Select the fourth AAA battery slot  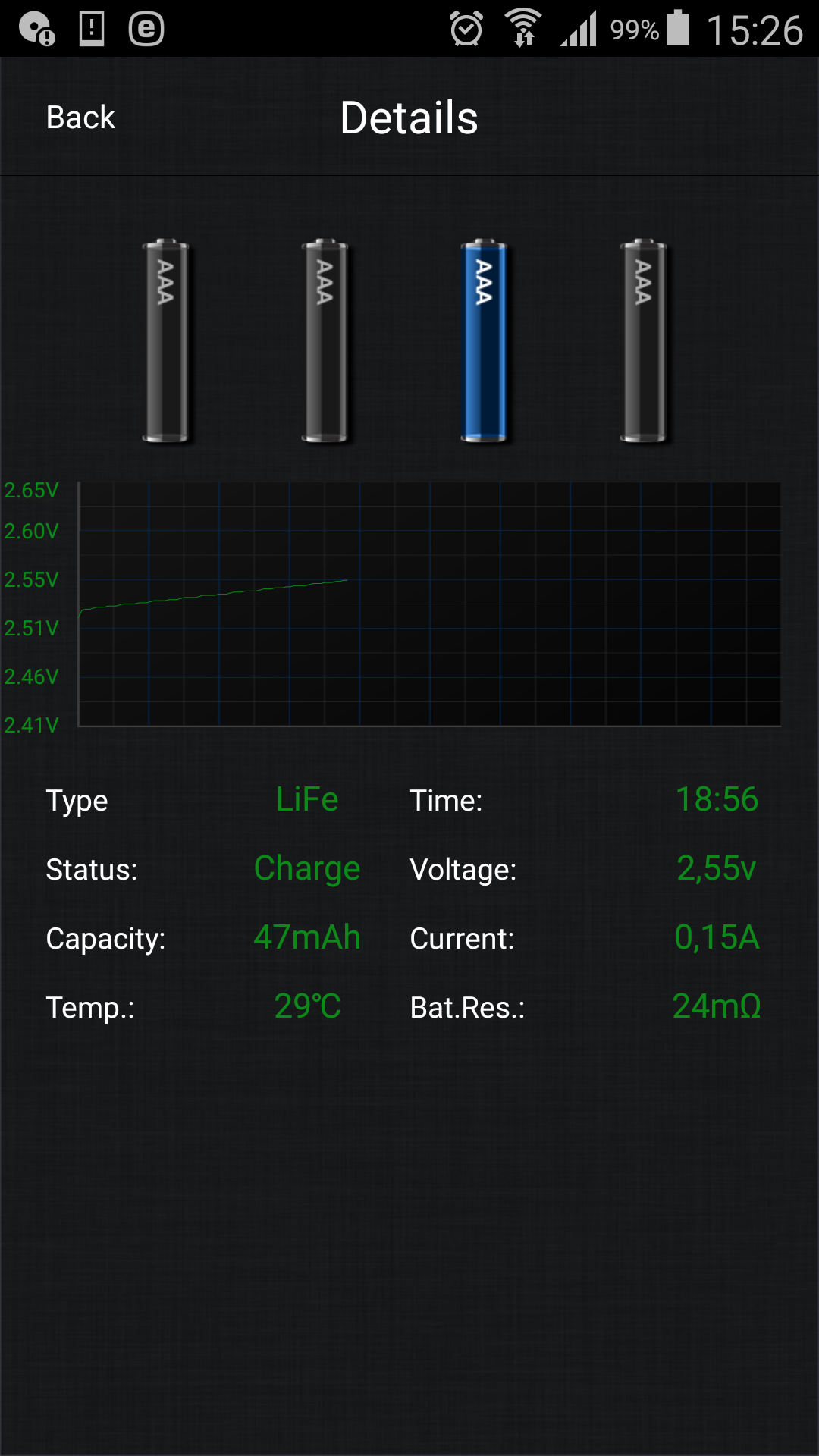[x=644, y=340]
